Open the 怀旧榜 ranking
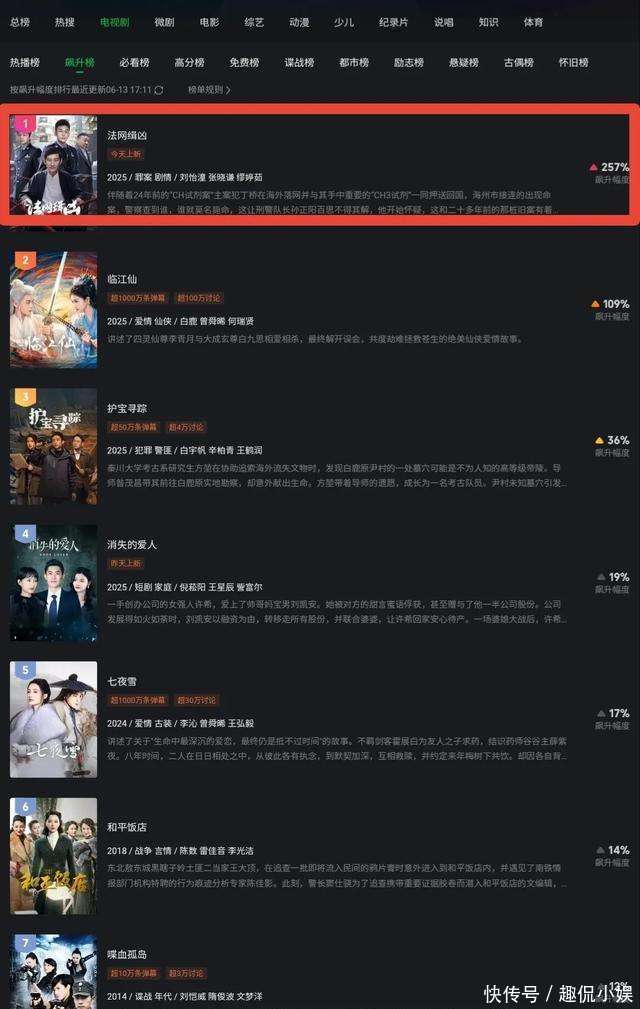This screenshot has width=640, height=1009. 573,62
